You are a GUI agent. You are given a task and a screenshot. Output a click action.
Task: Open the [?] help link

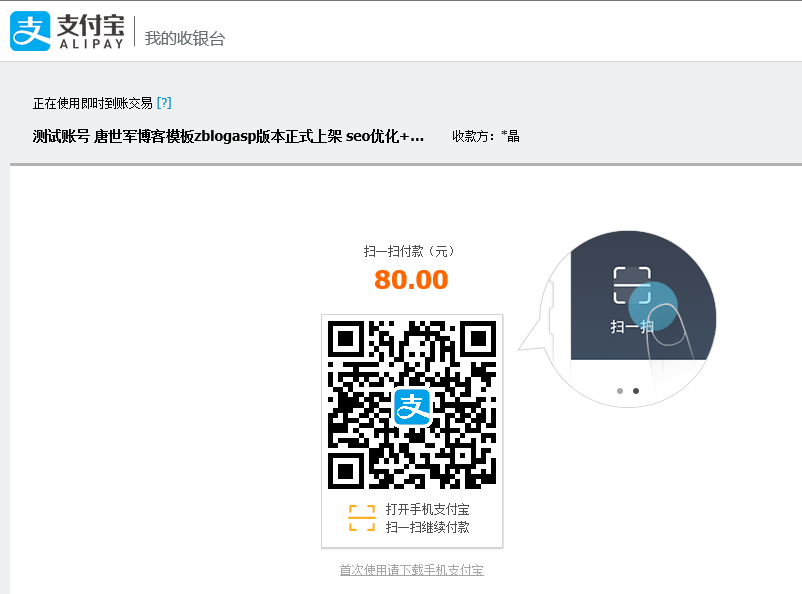pos(164,103)
